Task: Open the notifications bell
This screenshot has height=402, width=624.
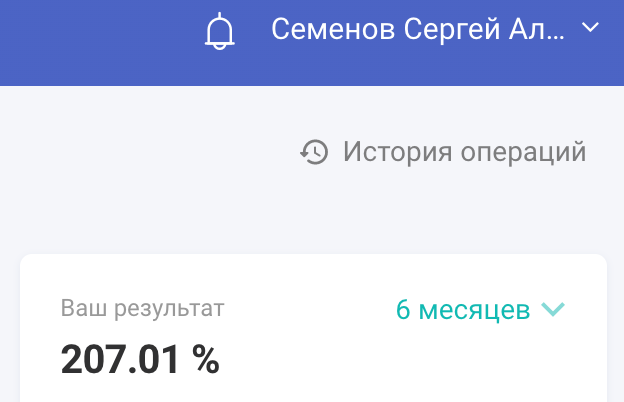Action: click(x=219, y=32)
